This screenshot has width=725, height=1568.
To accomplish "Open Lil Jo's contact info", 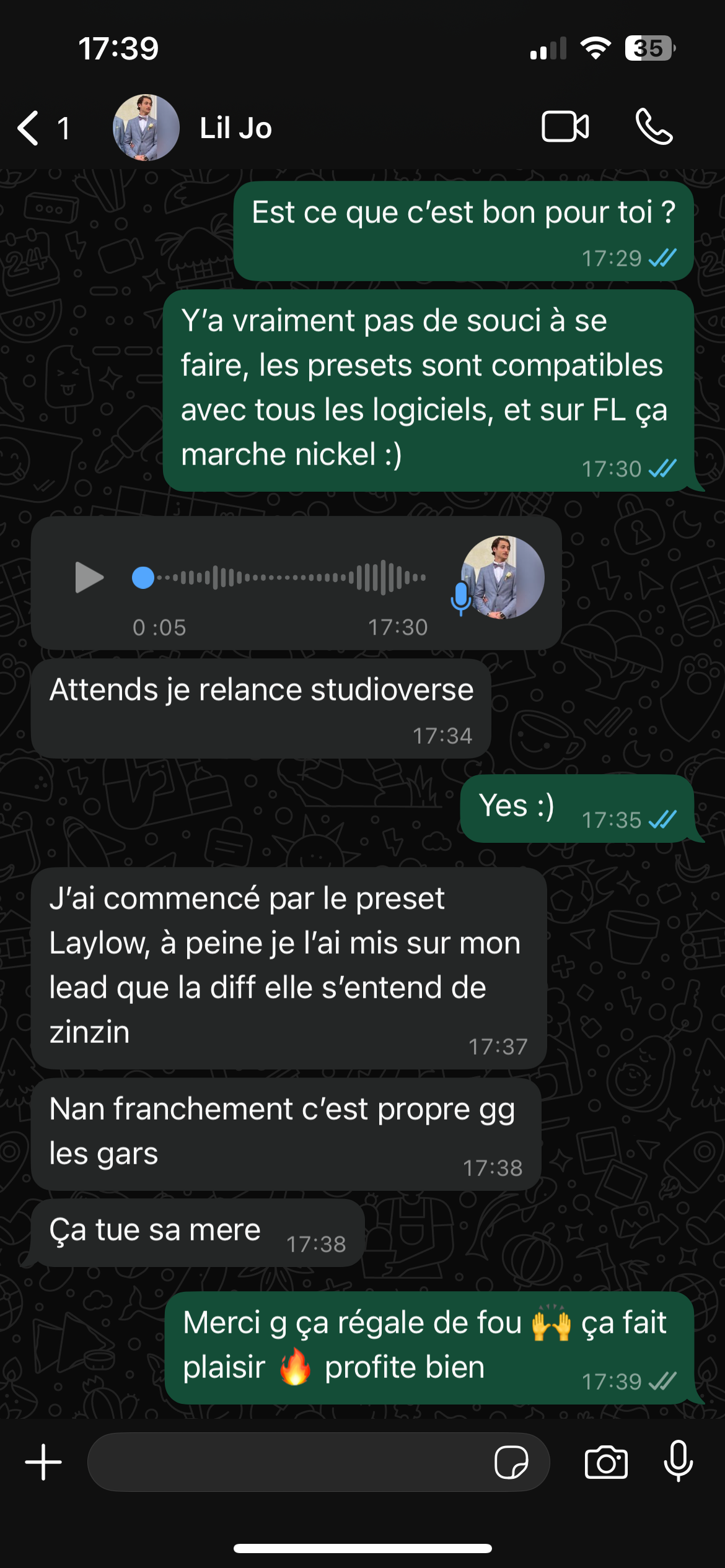I will (235, 128).
